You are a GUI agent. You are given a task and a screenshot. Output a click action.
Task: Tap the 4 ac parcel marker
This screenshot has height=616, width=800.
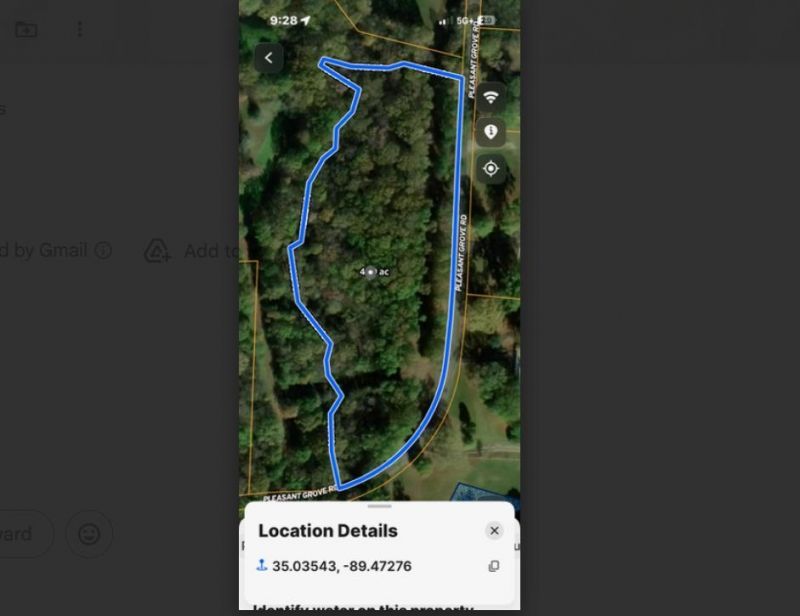pos(371,272)
